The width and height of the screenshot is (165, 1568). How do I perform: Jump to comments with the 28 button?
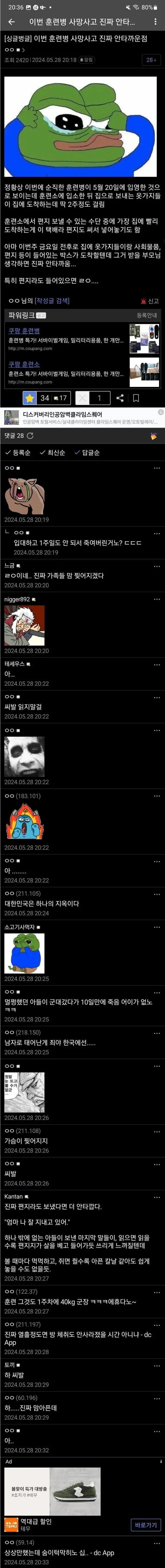[151, 60]
